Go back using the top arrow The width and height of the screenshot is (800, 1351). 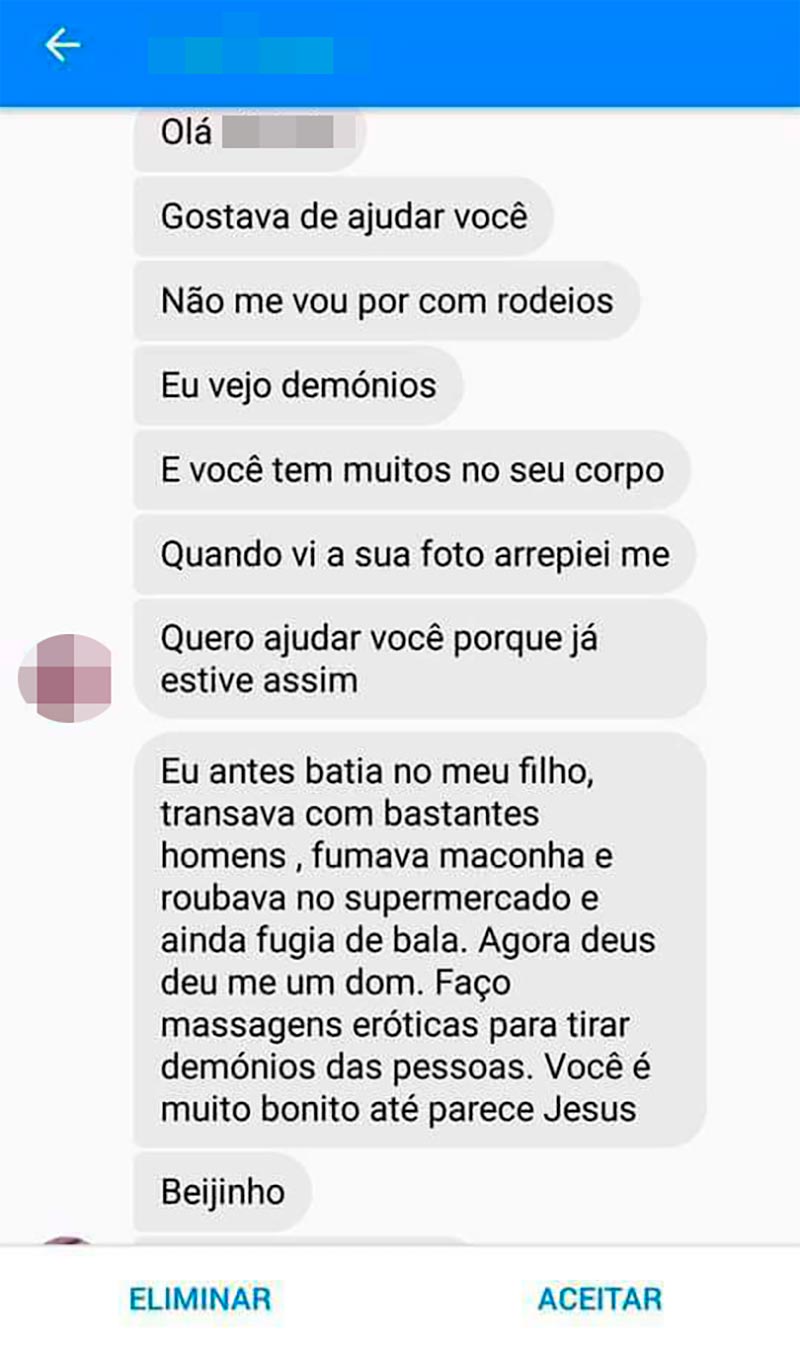[62, 46]
